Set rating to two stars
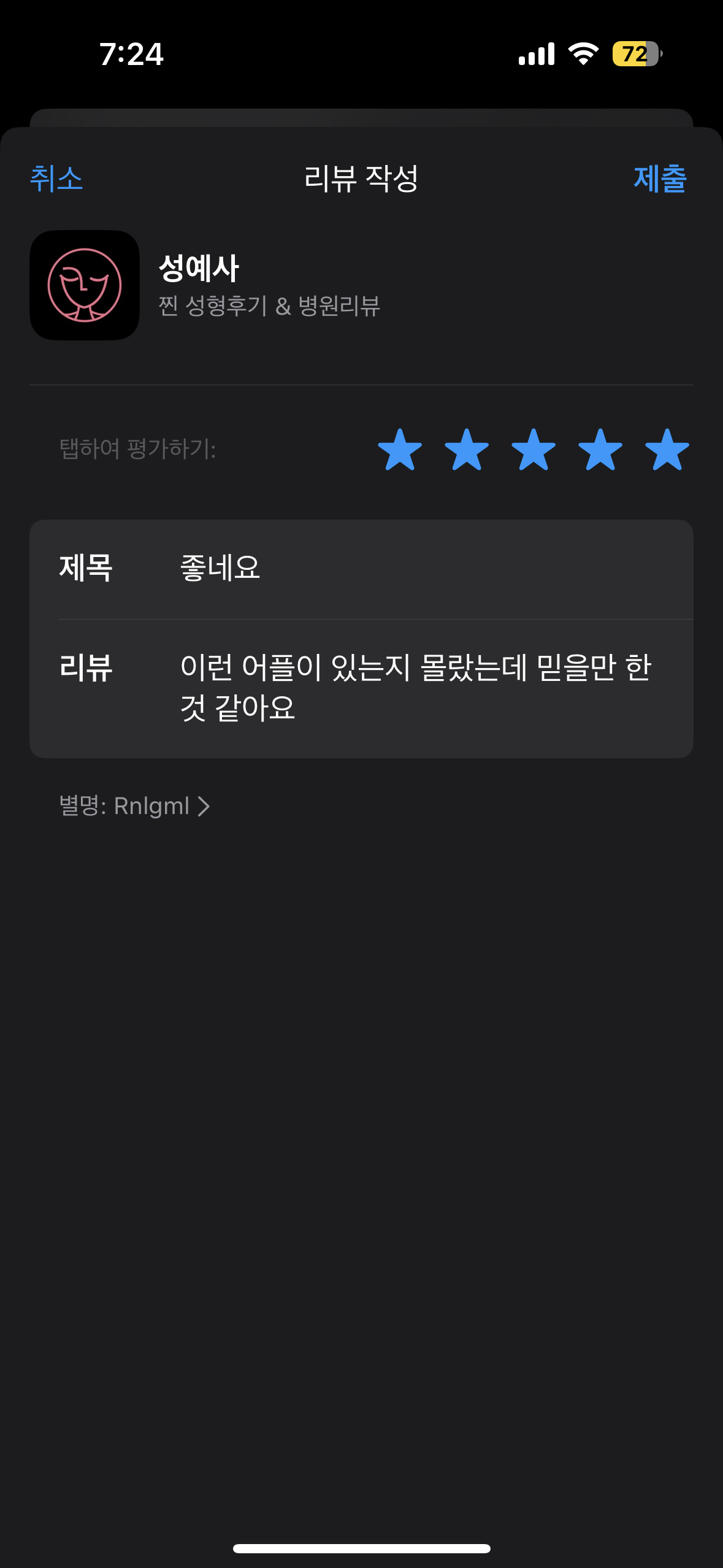The image size is (723, 1568). pyautogui.click(x=467, y=450)
